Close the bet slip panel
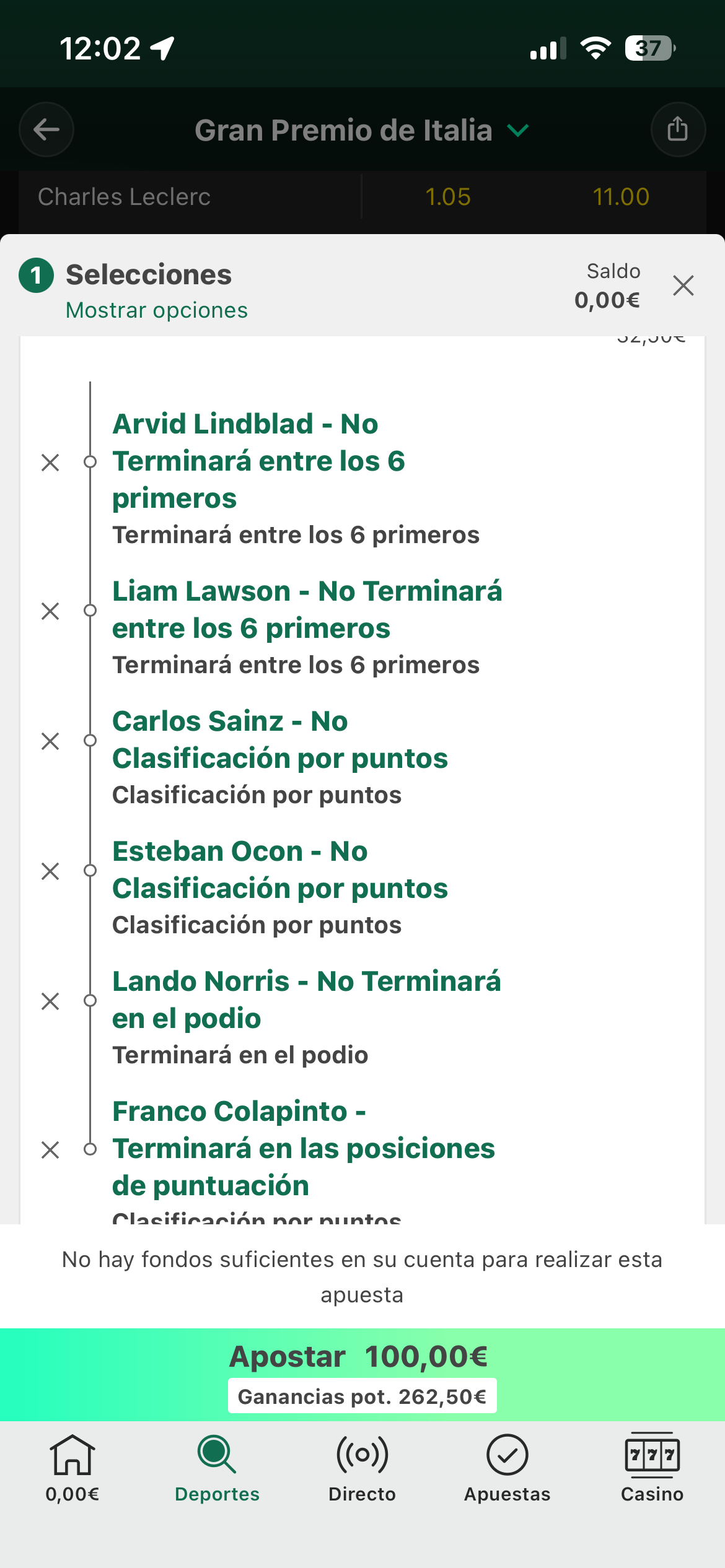 [x=683, y=285]
